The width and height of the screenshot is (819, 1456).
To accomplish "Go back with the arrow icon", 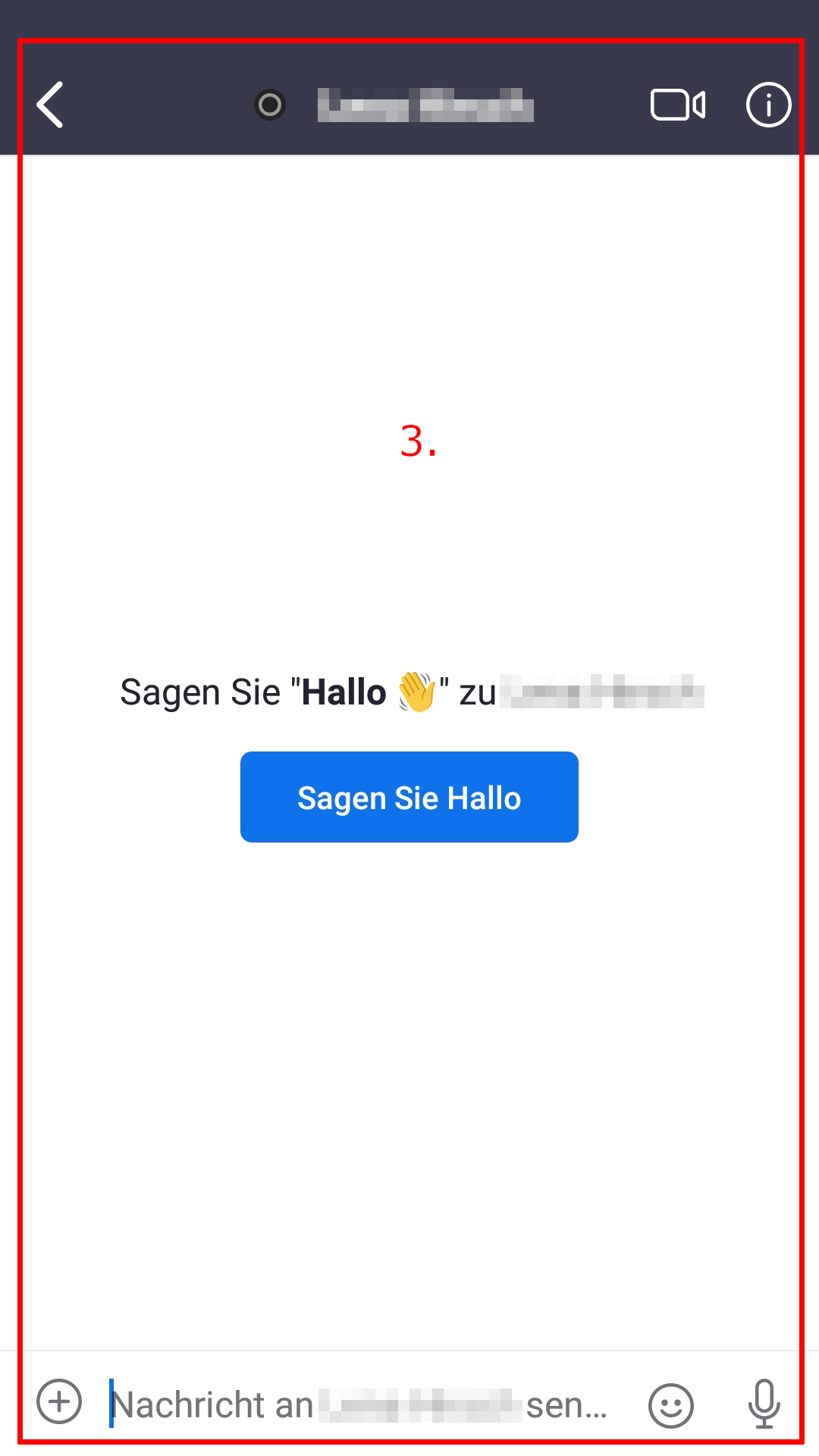I will (51, 105).
